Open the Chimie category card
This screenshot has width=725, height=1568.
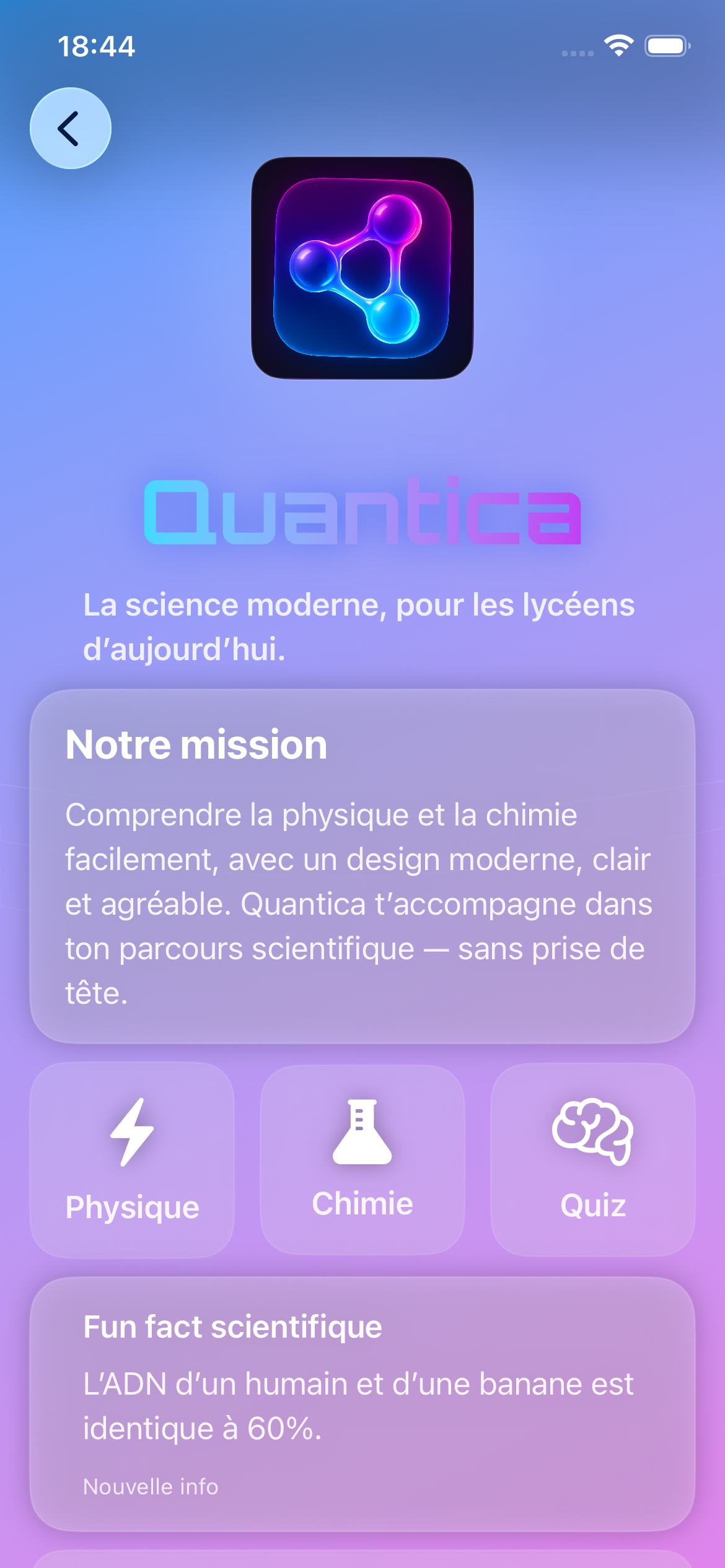(x=362, y=1158)
